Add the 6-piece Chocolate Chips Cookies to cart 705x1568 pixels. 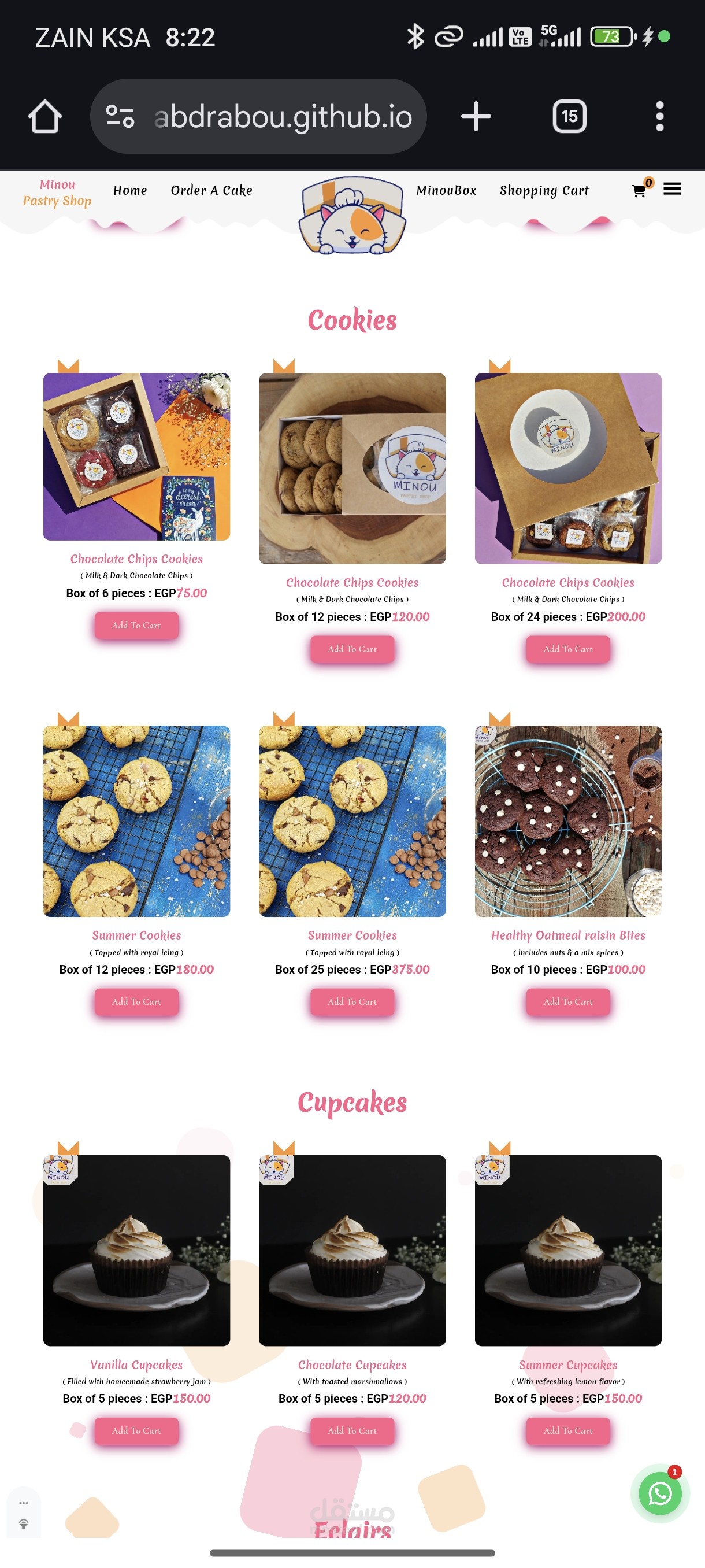point(136,625)
